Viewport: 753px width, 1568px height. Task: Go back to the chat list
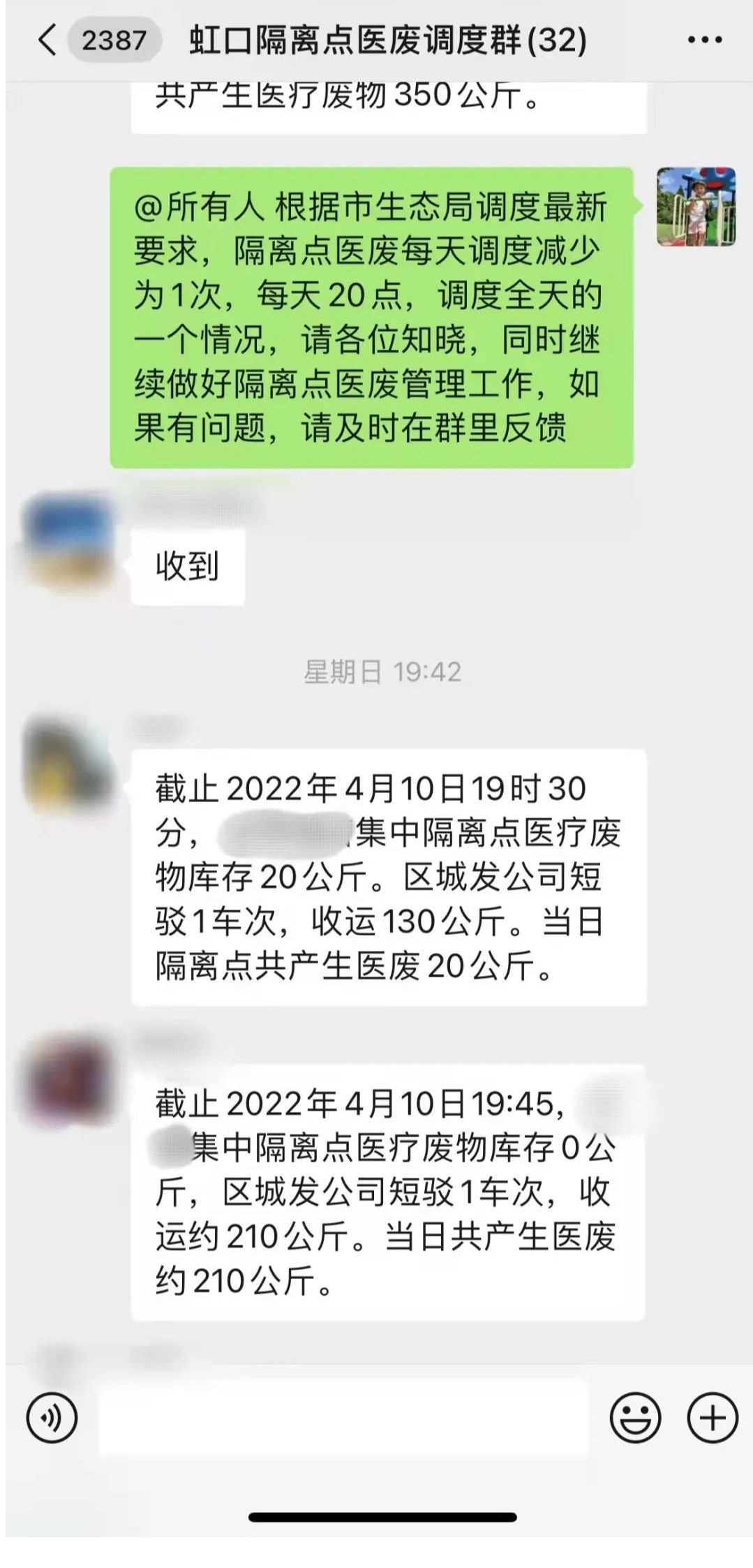coord(47,40)
